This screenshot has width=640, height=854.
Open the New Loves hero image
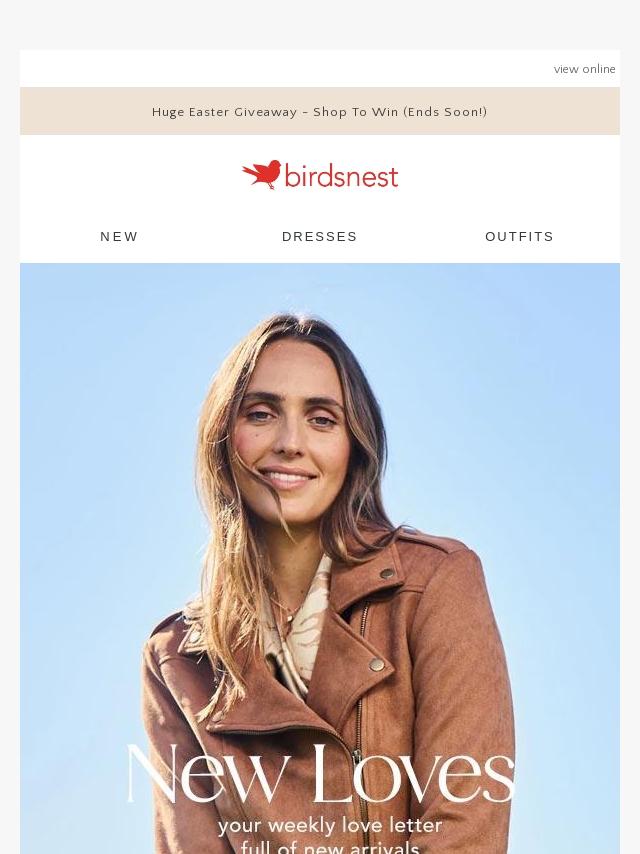click(x=320, y=560)
